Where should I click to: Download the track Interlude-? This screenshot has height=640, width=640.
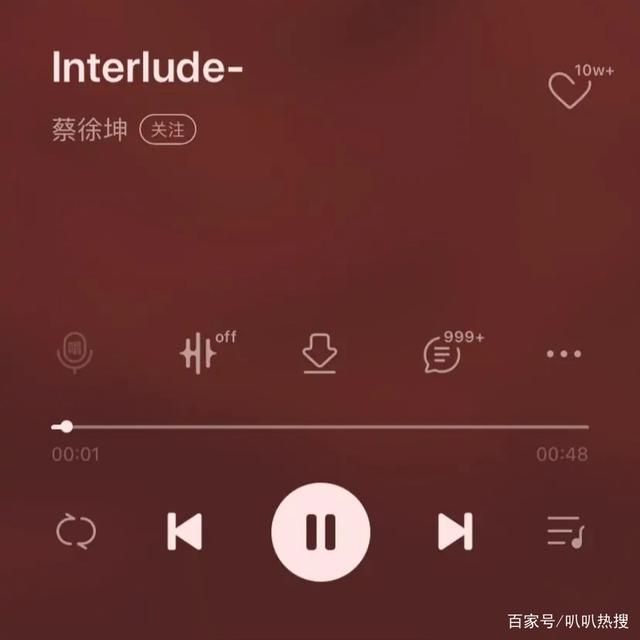click(321, 354)
